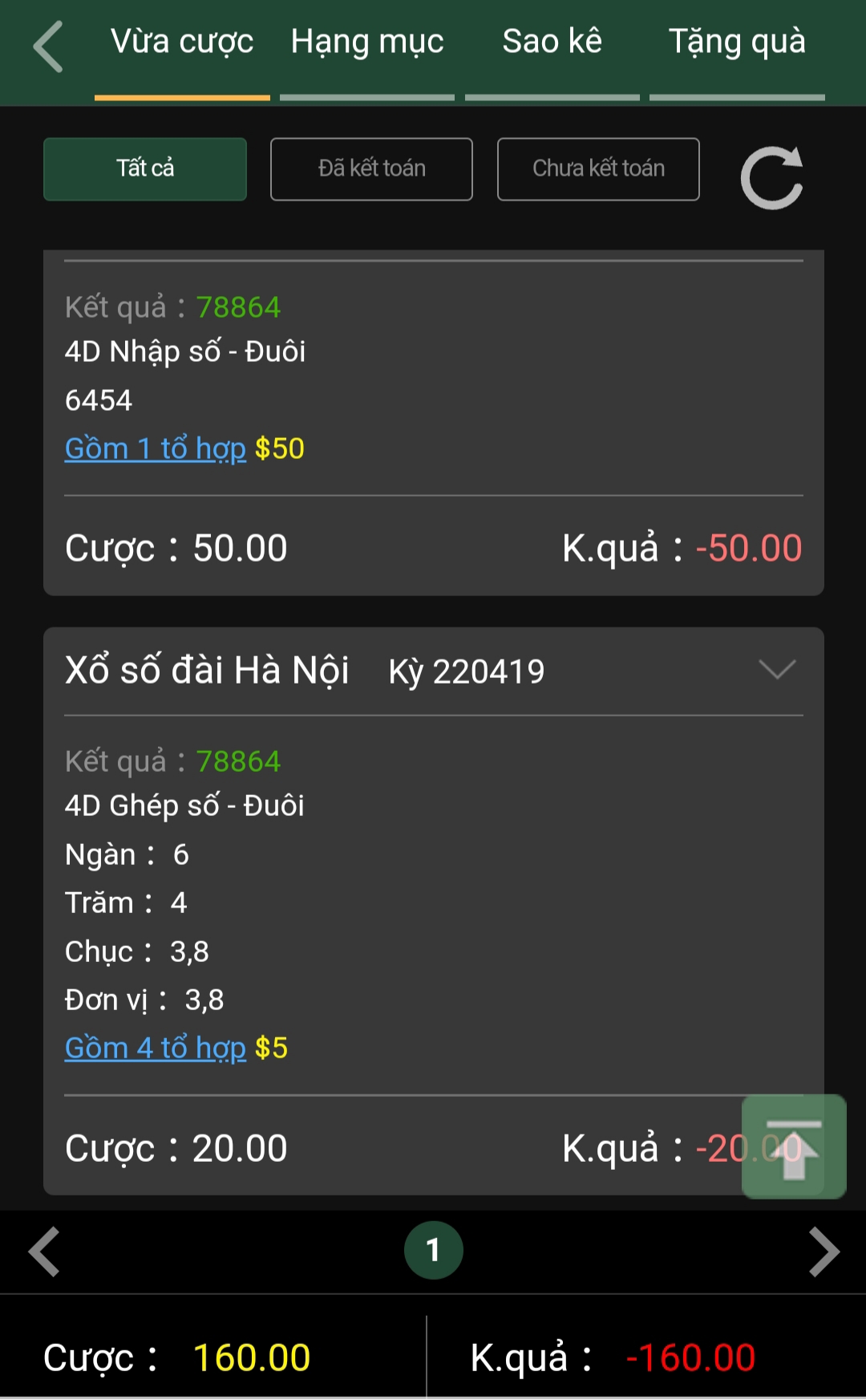The height and width of the screenshot is (1400, 866).
Task: Switch to the Sao kê tab
Action: (x=552, y=42)
